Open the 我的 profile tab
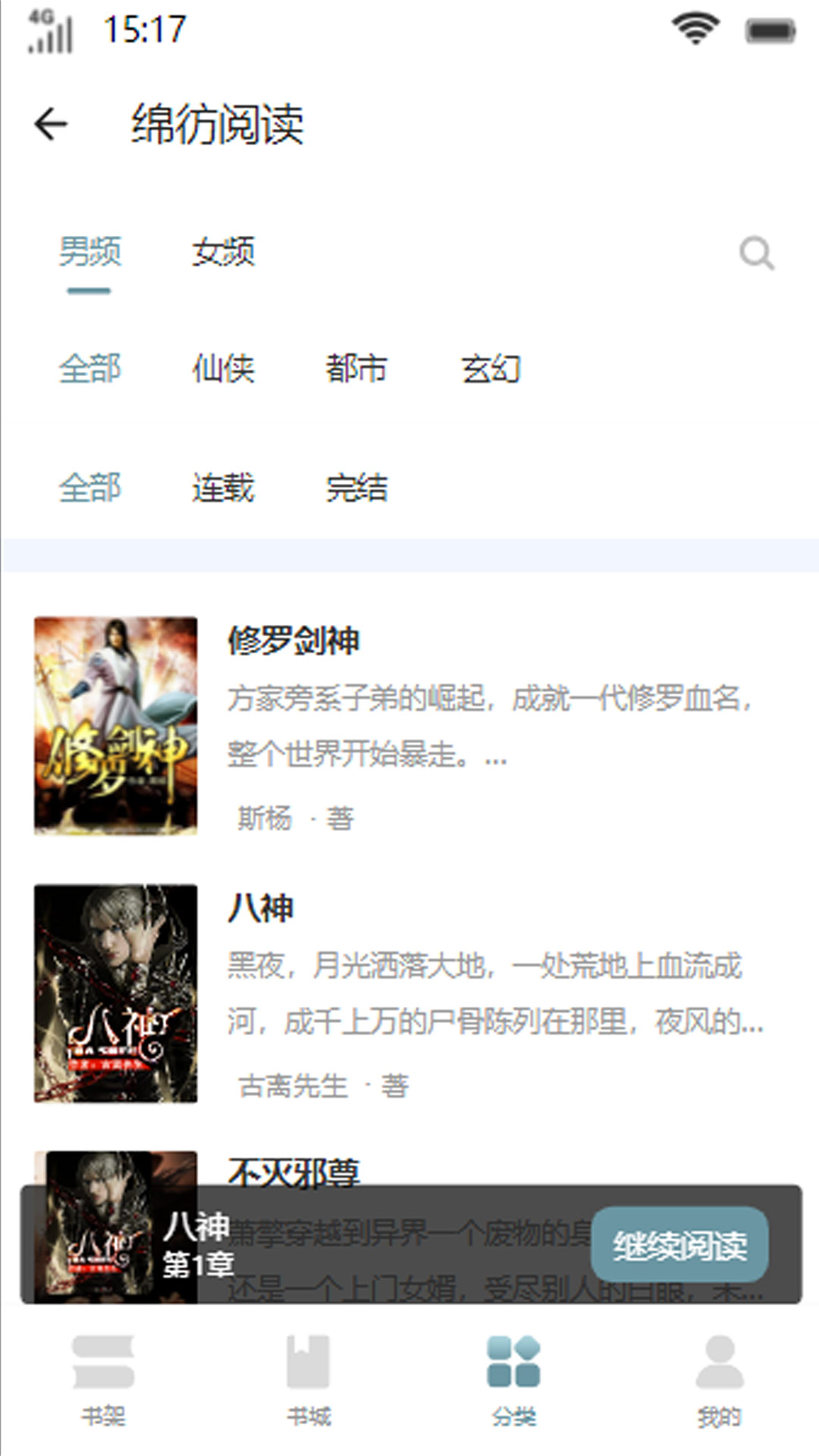 tap(719, 1382)
